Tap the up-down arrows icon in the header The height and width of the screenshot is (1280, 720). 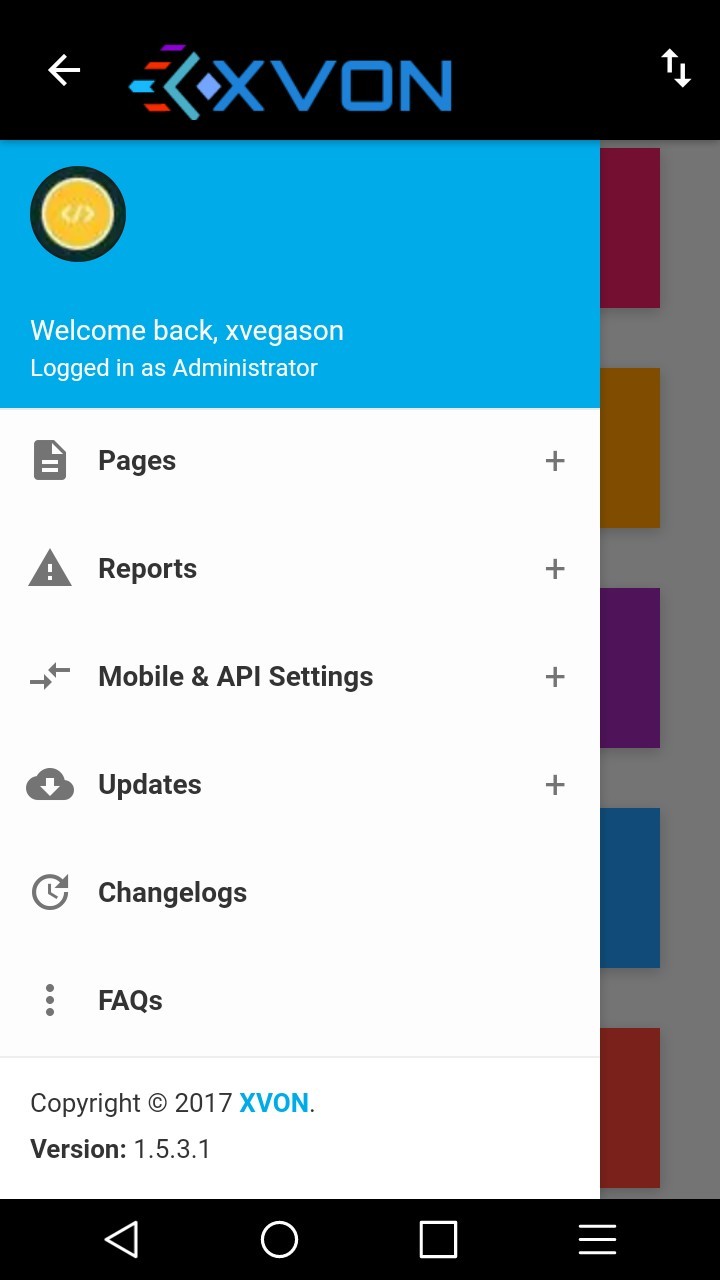[676, 69]
